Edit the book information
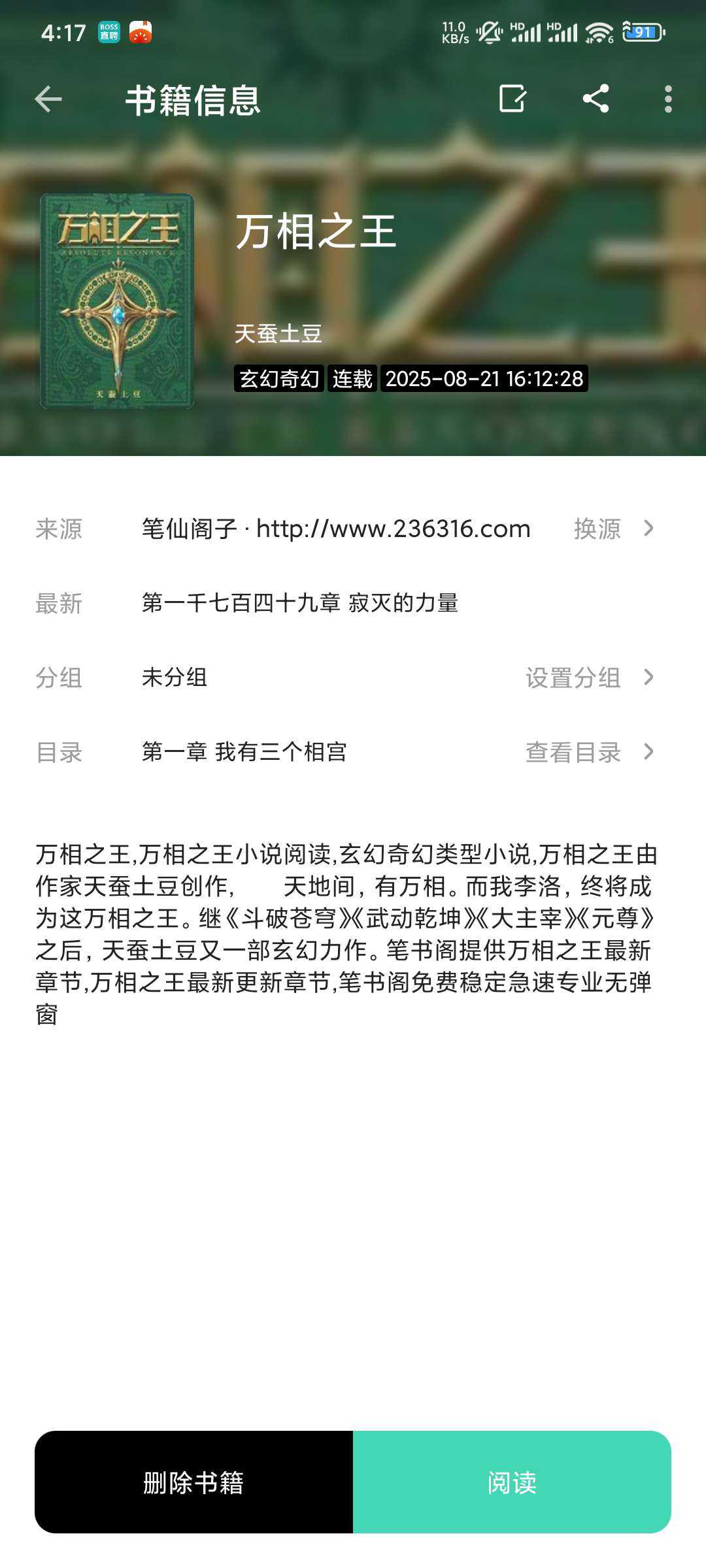 pyautogui.click(x=512, y=99)
